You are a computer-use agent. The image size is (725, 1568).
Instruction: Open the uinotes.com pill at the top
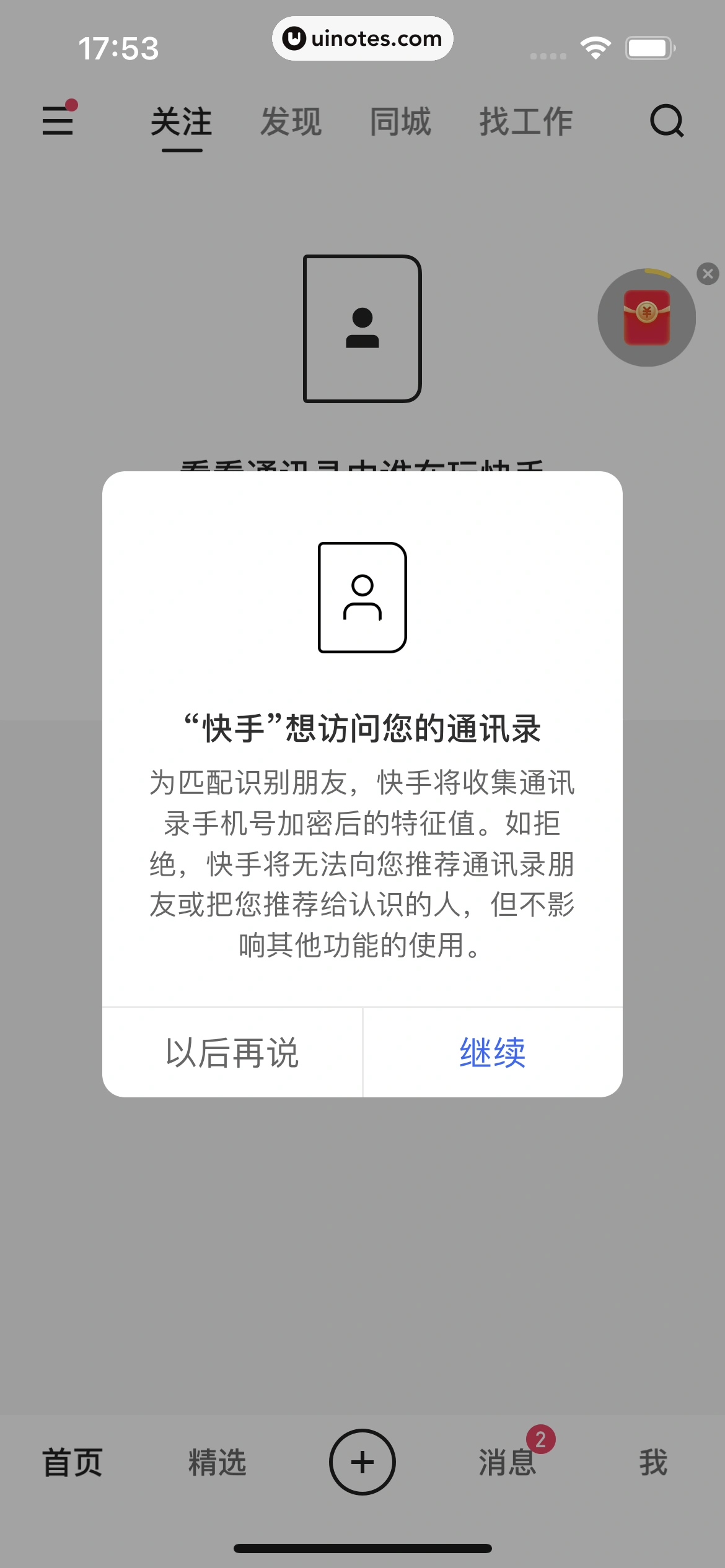[x=362, y=38]
